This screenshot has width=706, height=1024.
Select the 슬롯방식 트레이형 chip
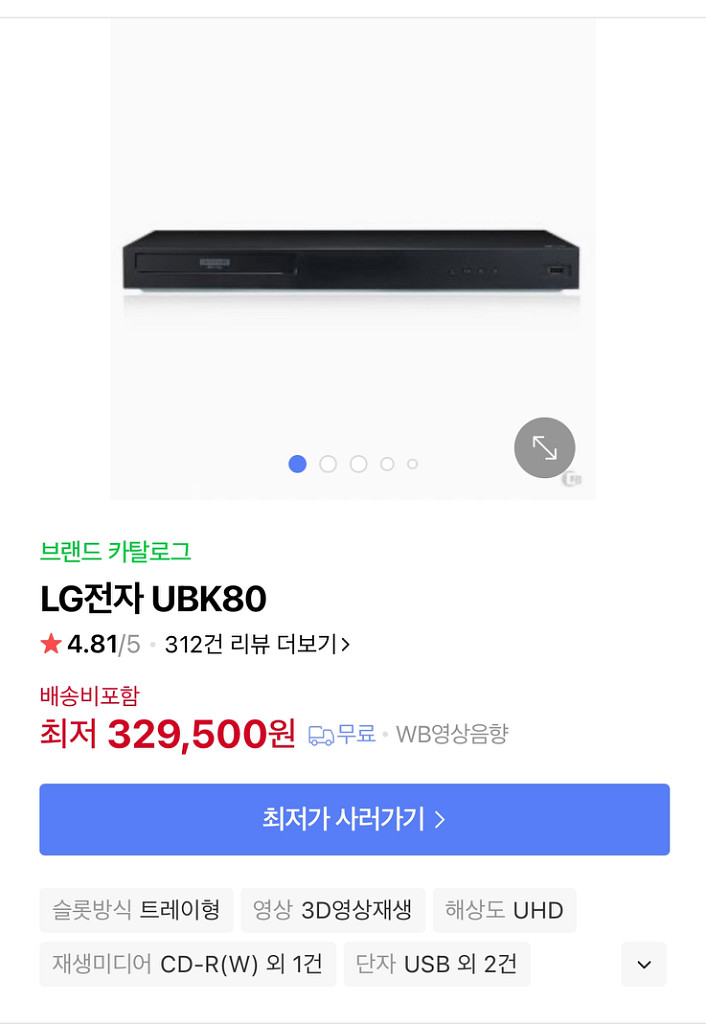click(137, 910)
